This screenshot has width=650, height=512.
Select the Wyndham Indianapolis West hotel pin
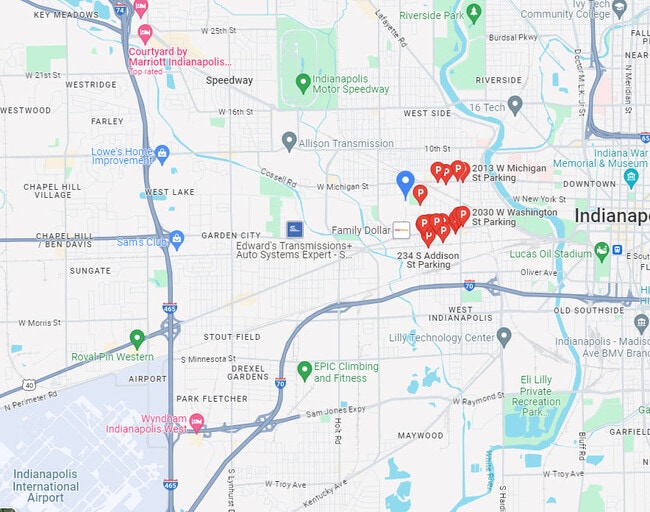[197, 422]
